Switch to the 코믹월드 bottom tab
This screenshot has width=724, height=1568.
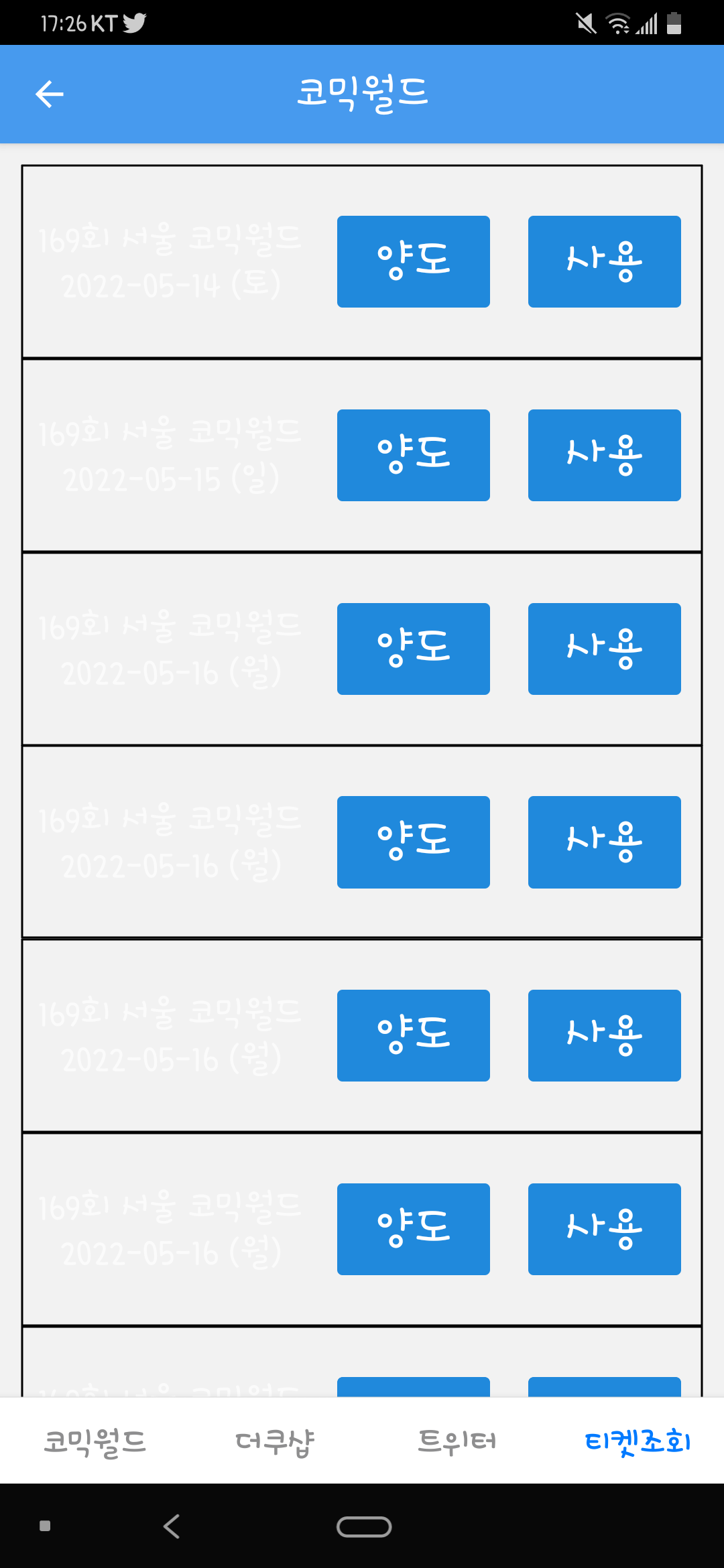(x=95, y=1441)
